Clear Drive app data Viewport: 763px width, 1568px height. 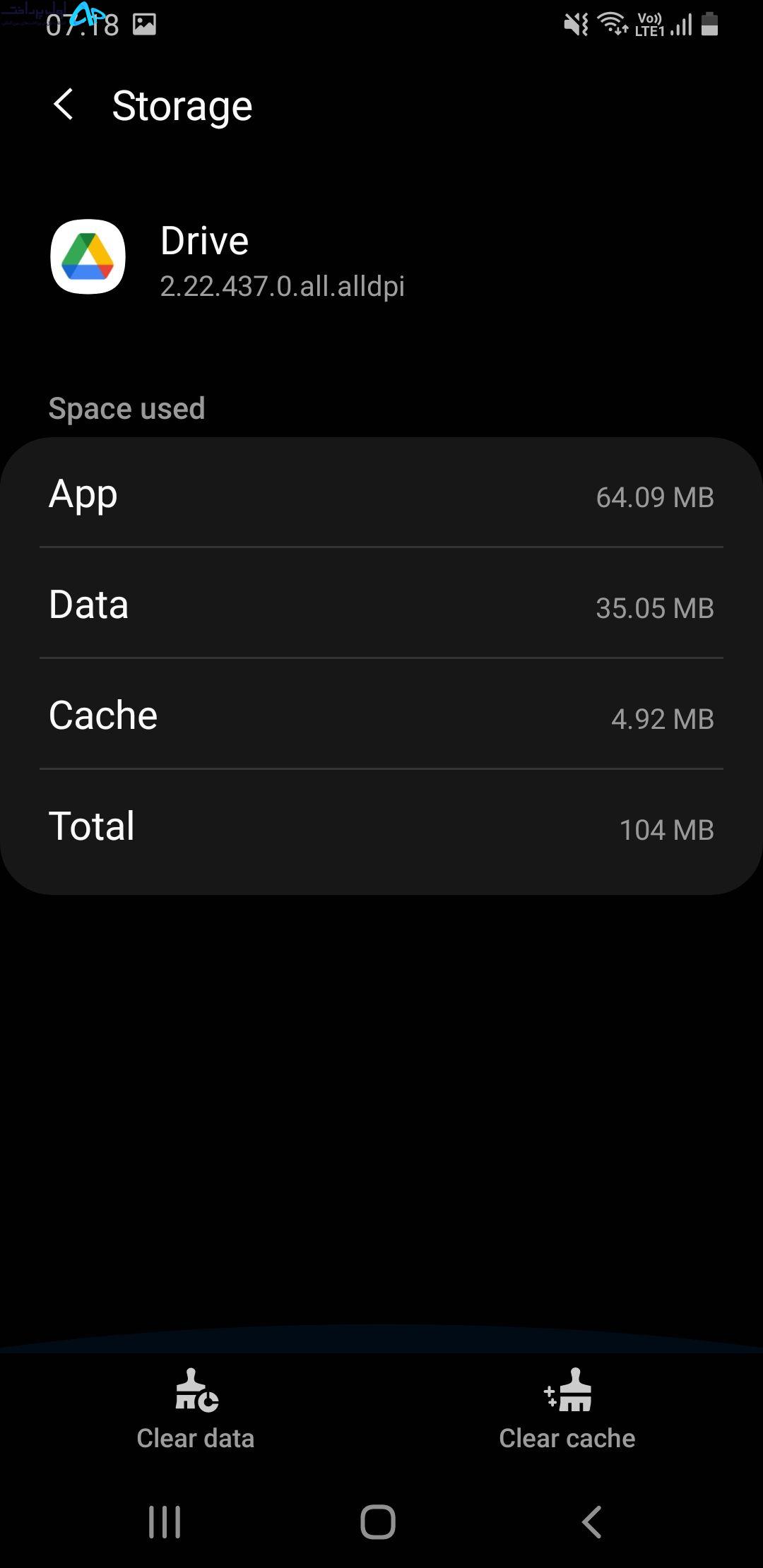(x=195, y=1408)
